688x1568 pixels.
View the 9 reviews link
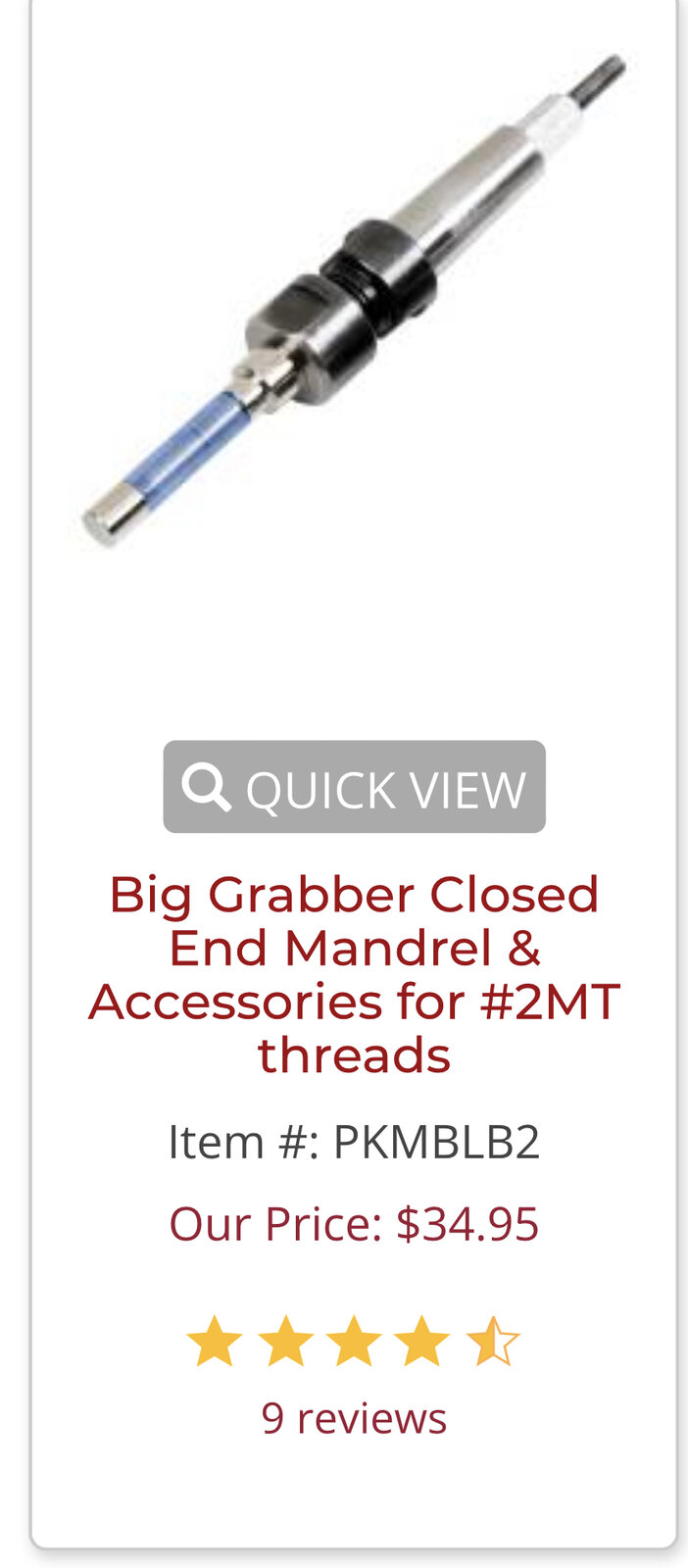tap(354, 1417)
